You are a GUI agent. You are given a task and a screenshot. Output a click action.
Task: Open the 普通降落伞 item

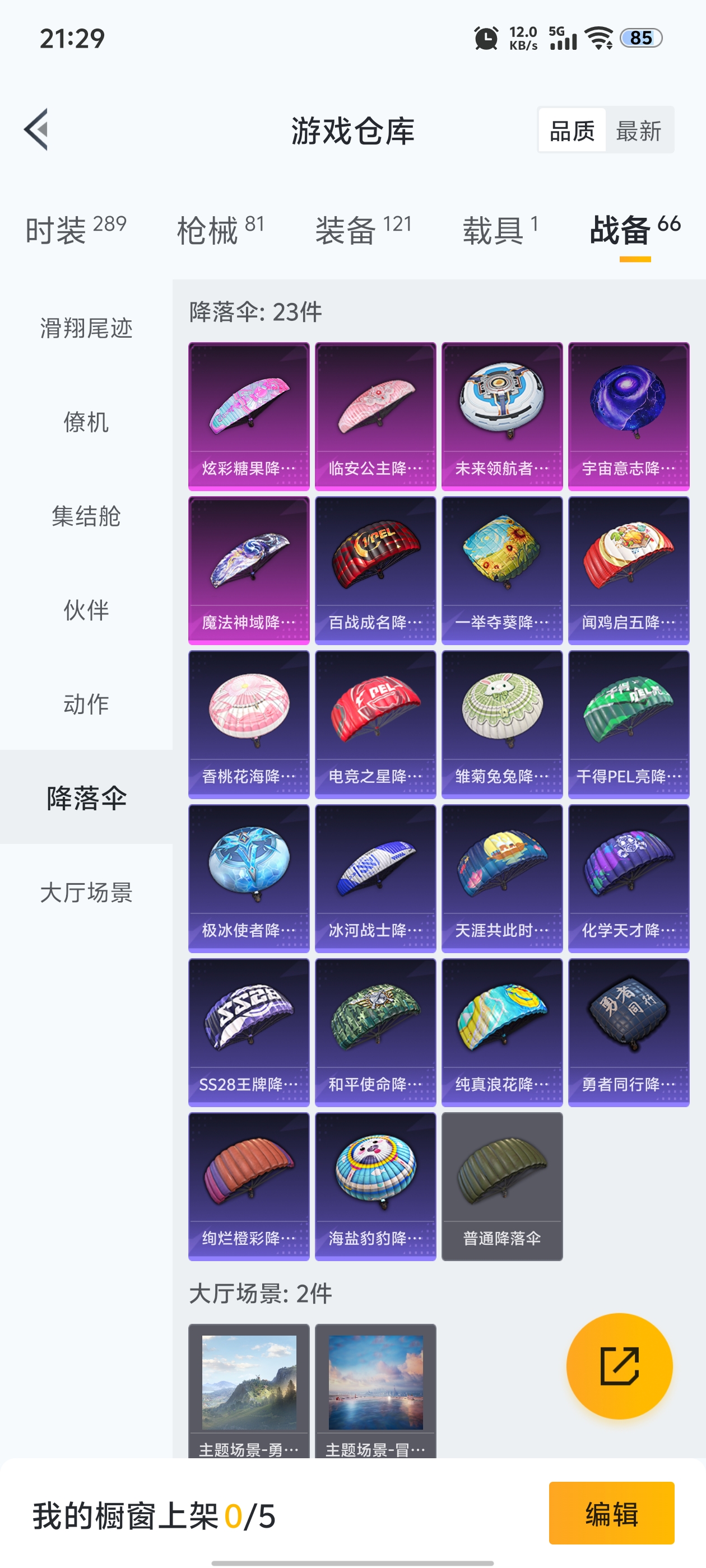501,1186
